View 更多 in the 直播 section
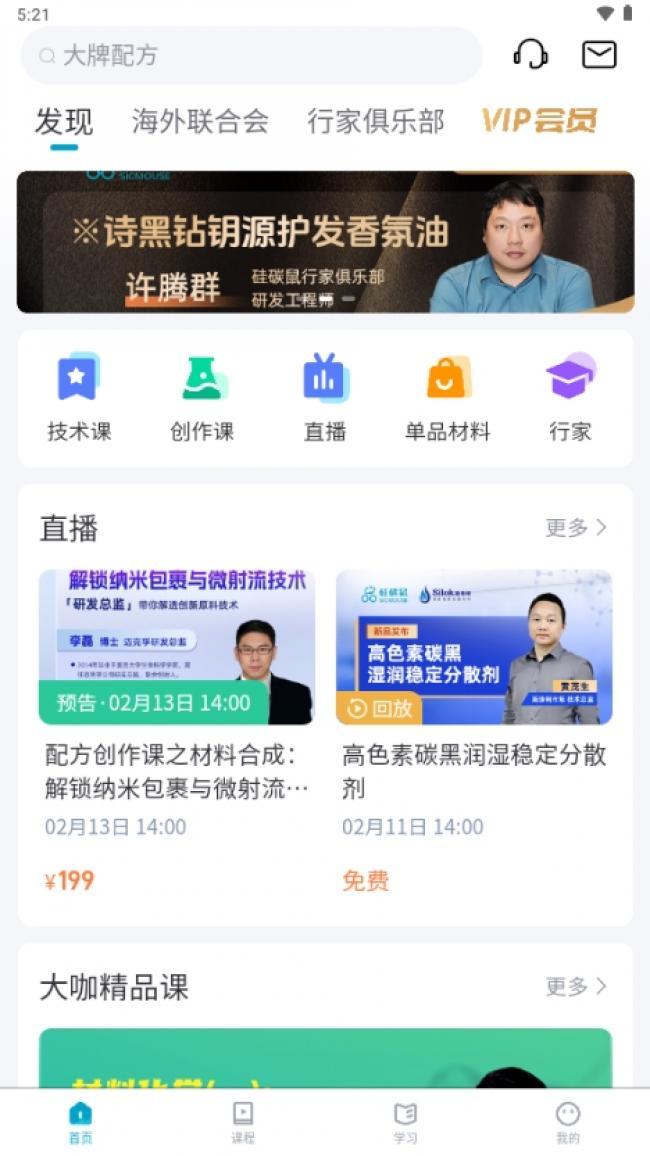Image resolution: width=650 pixels, height=1156 pixels. pyautogui.click(x=576, y=528)
